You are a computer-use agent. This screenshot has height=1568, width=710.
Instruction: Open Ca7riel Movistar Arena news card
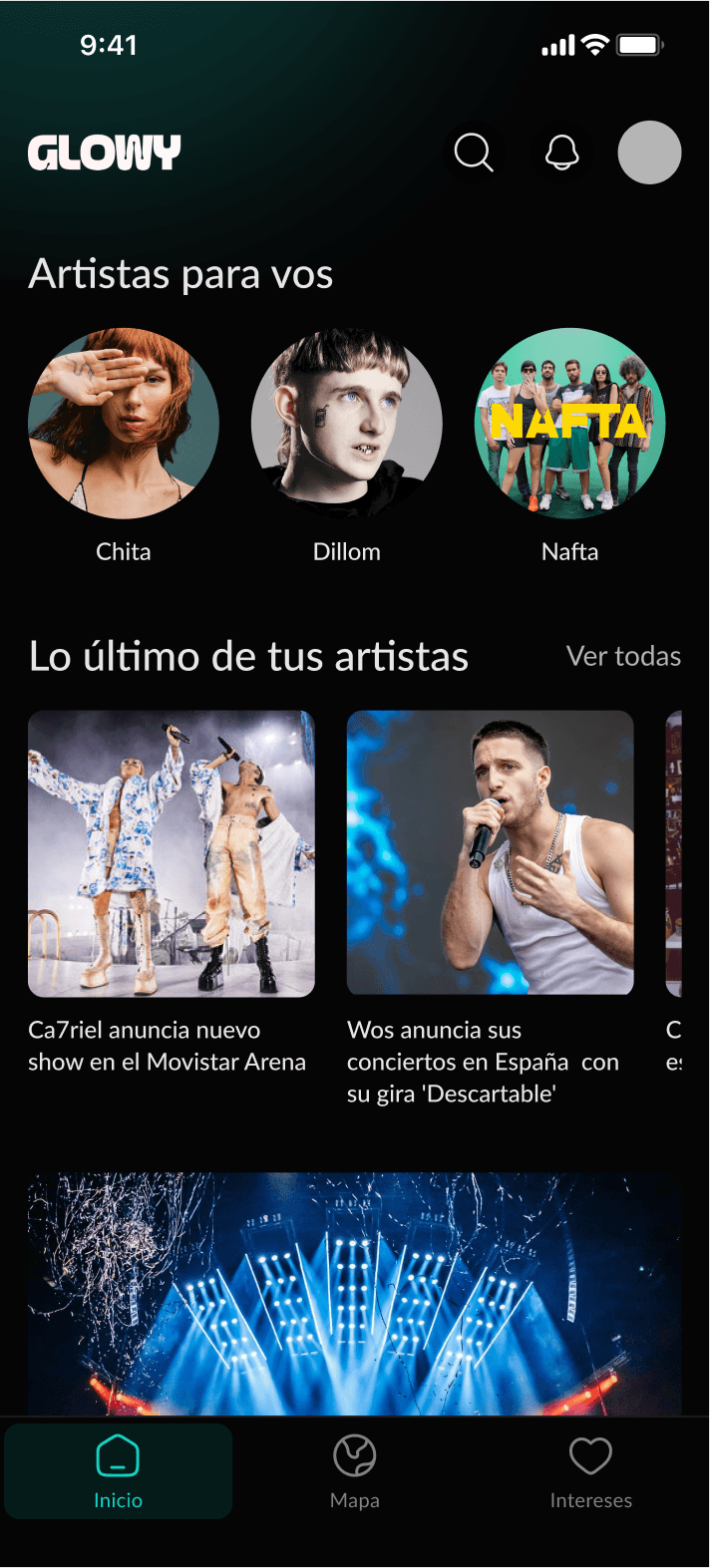(172, 853)
